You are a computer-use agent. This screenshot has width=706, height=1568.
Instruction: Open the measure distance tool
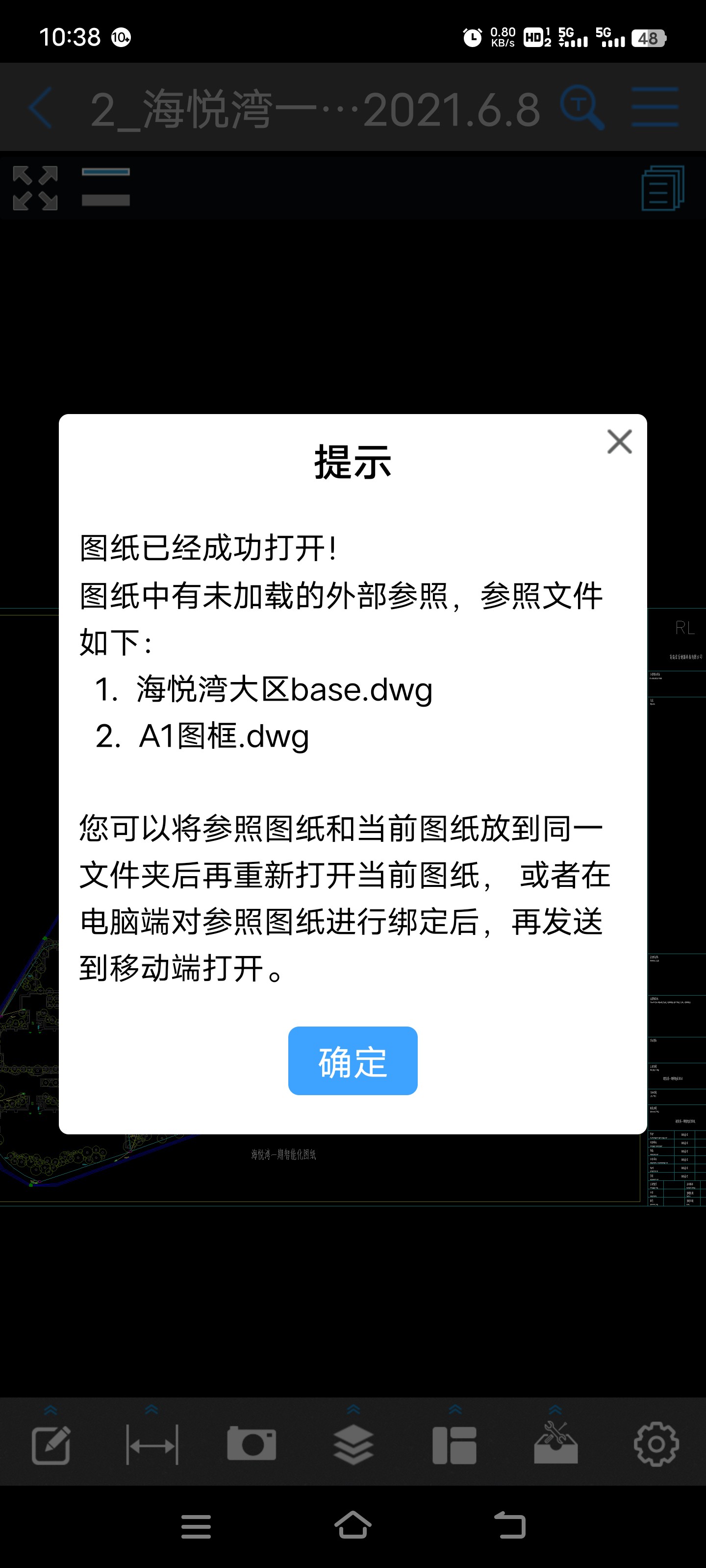click(x=152, y=1445)
